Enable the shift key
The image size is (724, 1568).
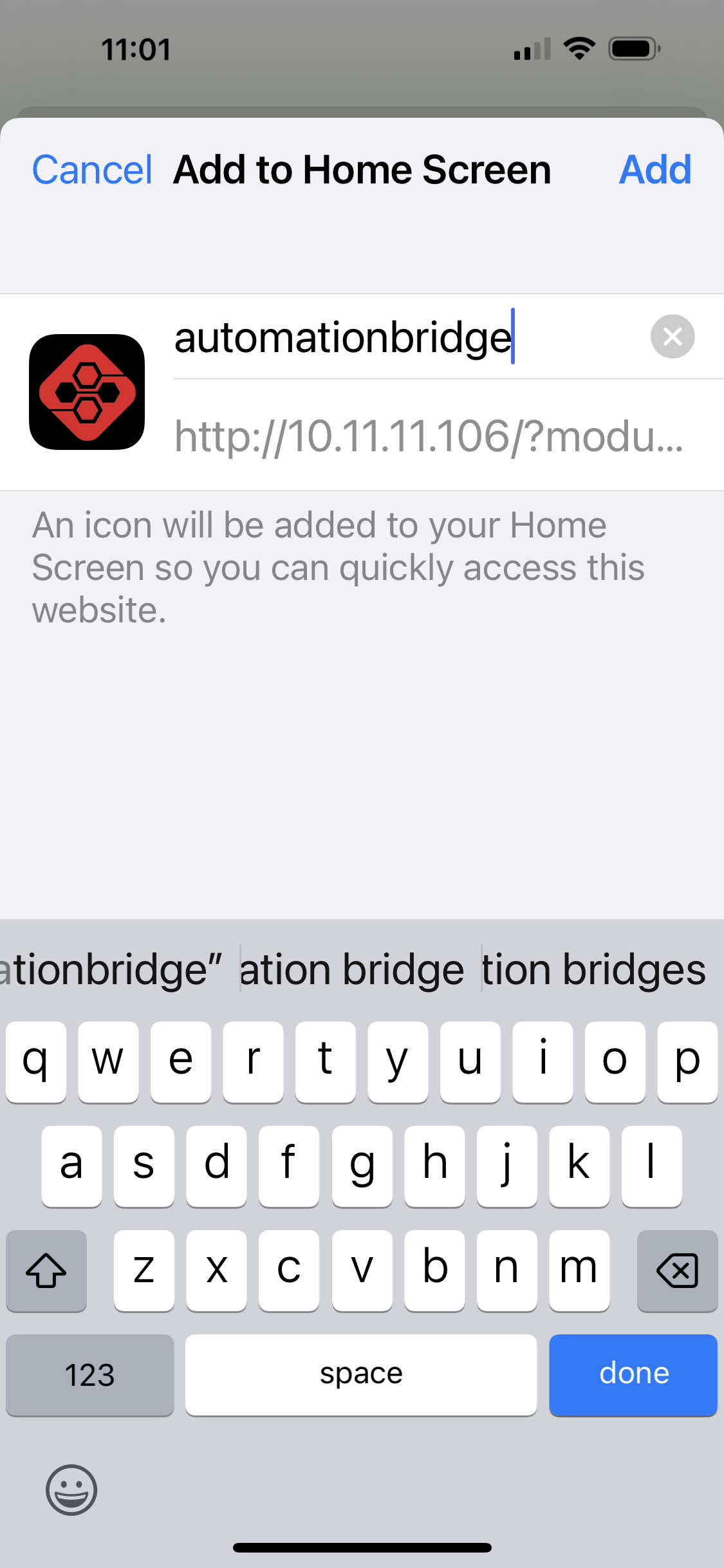click(46, 1271)
